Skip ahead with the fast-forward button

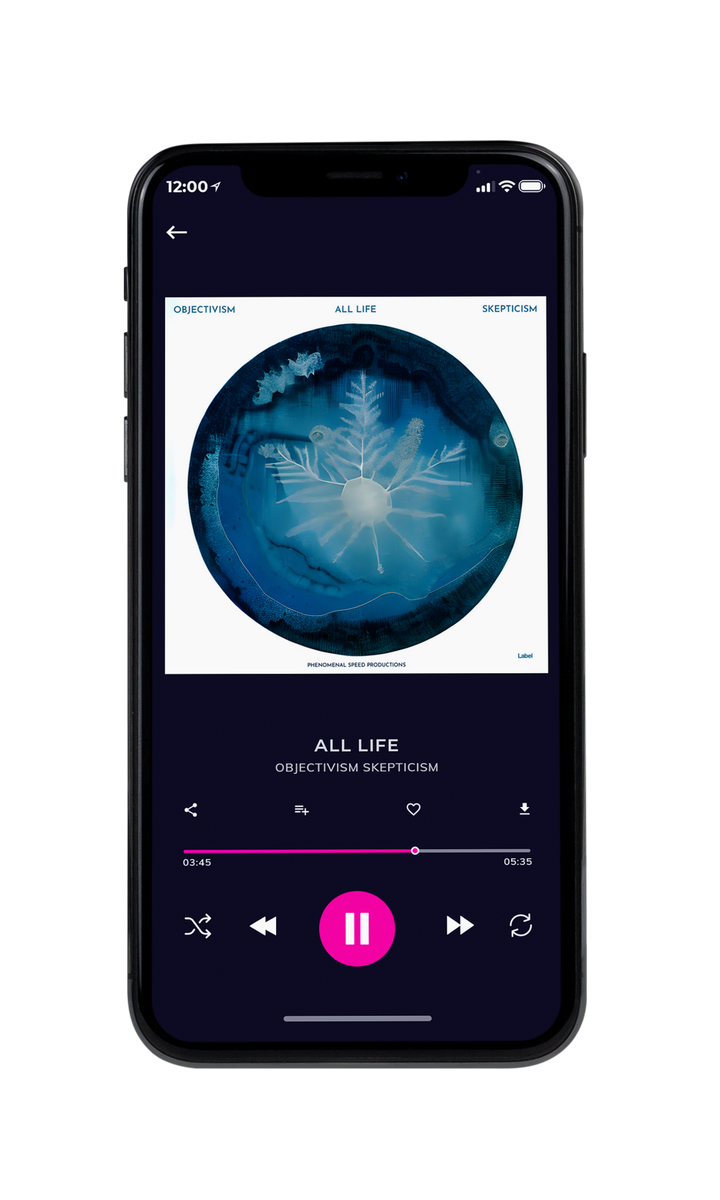coord(460,926)
